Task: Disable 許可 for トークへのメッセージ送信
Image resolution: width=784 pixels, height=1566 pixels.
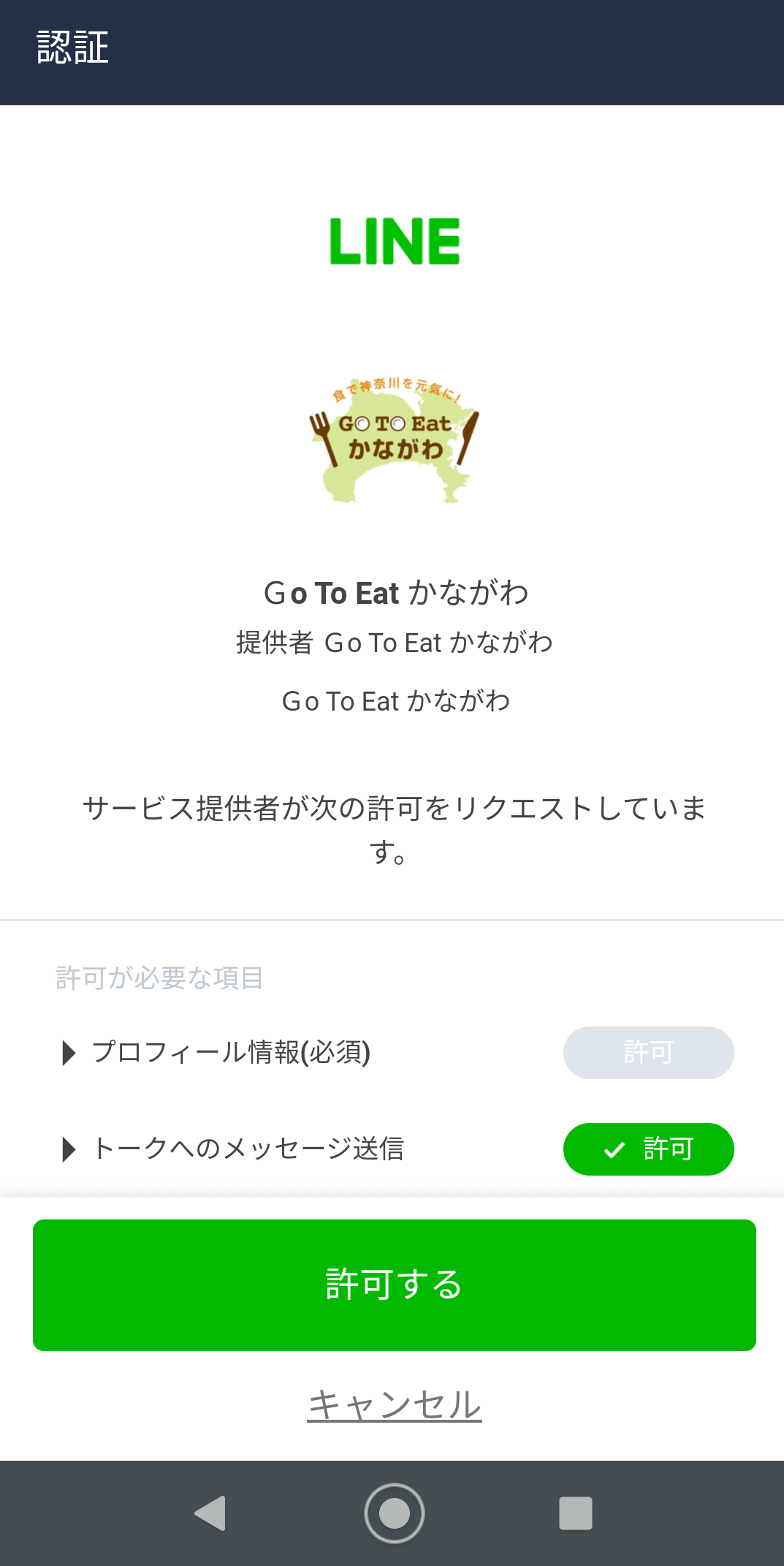Action: pos(647,1149)
